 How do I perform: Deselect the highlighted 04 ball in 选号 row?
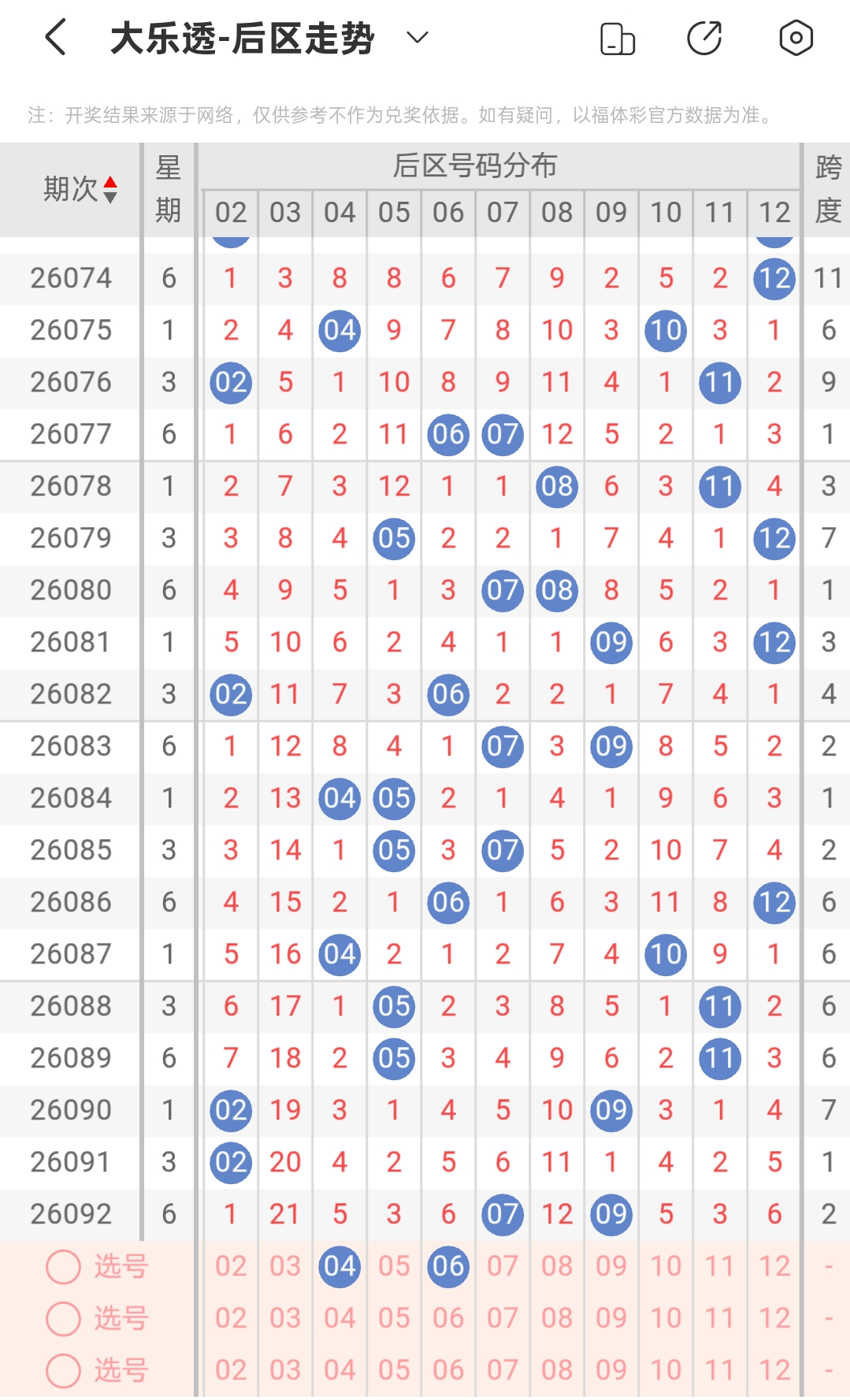pos(340,1266)
